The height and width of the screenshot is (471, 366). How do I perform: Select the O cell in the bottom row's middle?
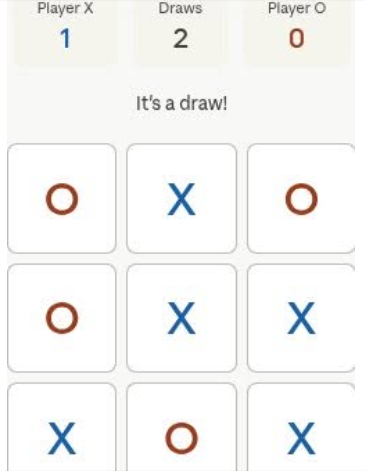(x=182, y=427)
